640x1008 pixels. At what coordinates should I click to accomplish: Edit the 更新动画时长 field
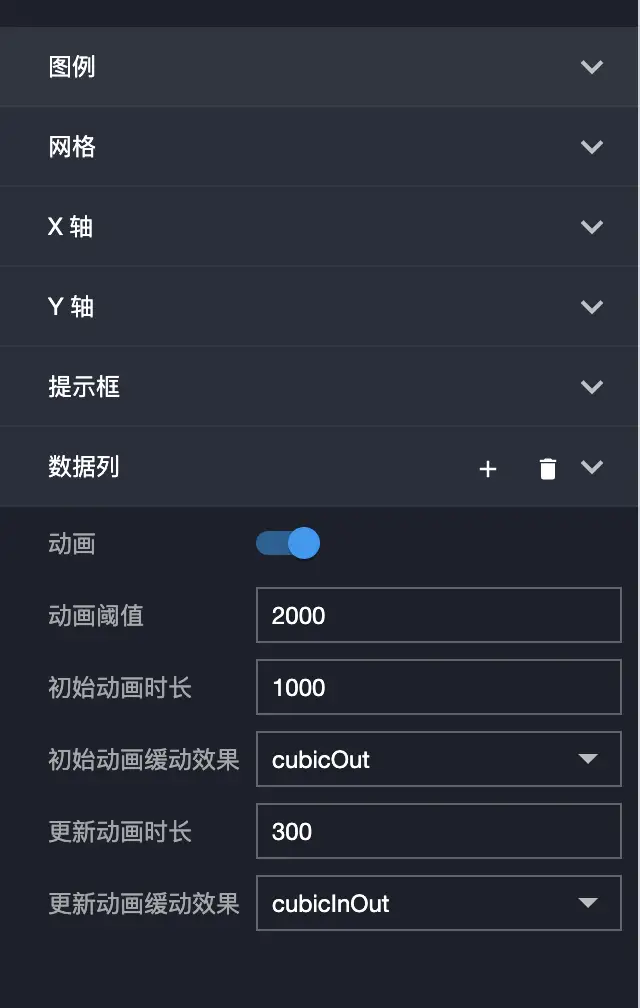pos(438,831)
